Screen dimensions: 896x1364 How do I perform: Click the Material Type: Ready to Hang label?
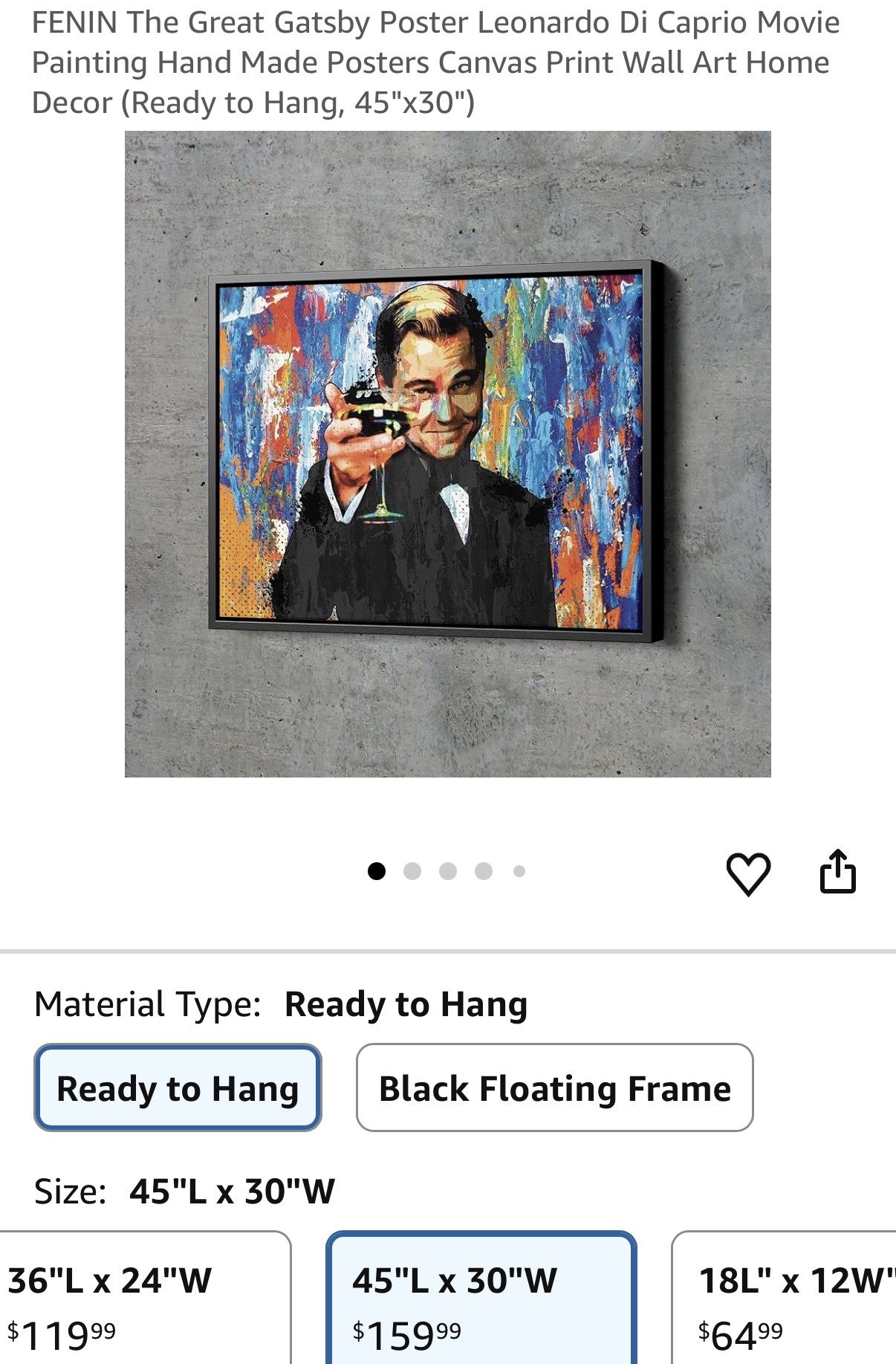pos(282,1004)
